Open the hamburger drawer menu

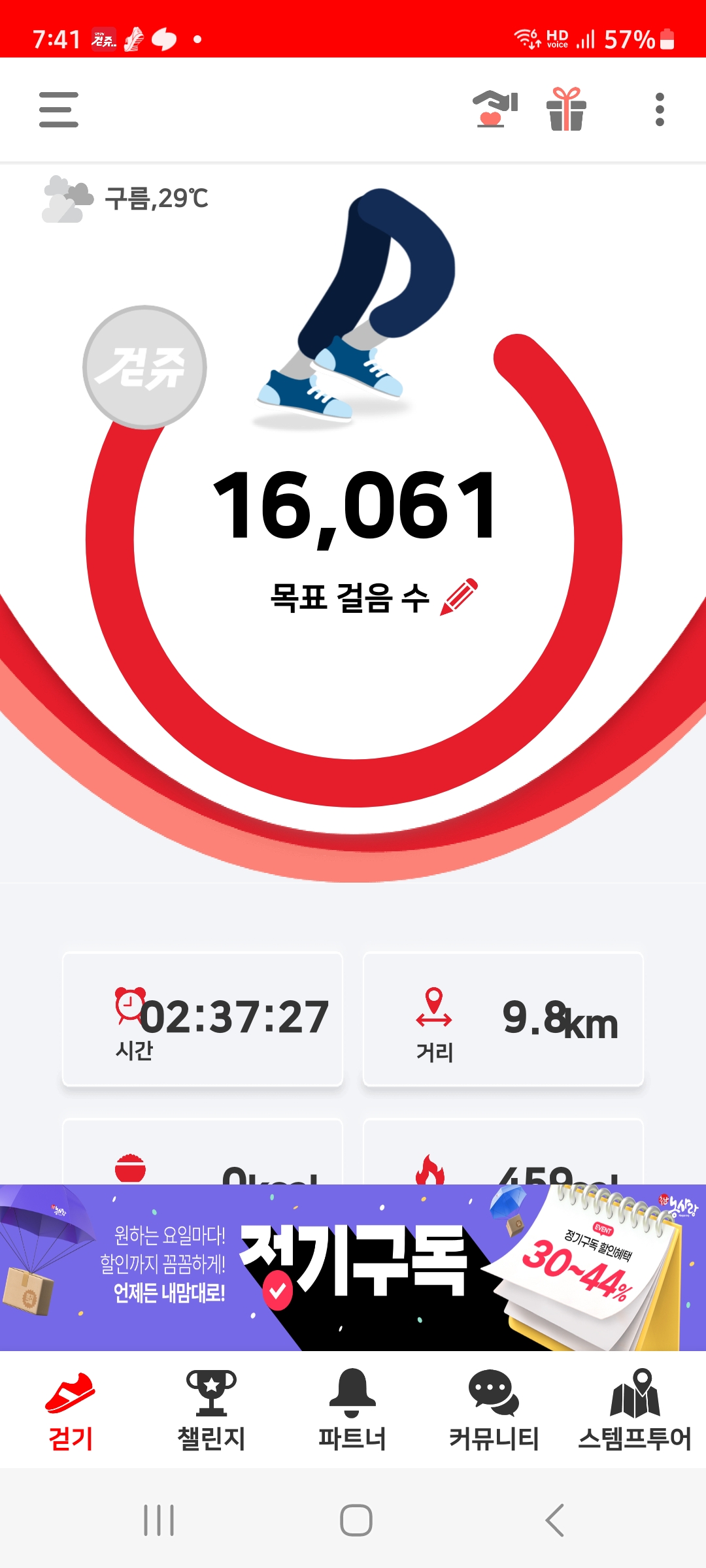(59, 110)
